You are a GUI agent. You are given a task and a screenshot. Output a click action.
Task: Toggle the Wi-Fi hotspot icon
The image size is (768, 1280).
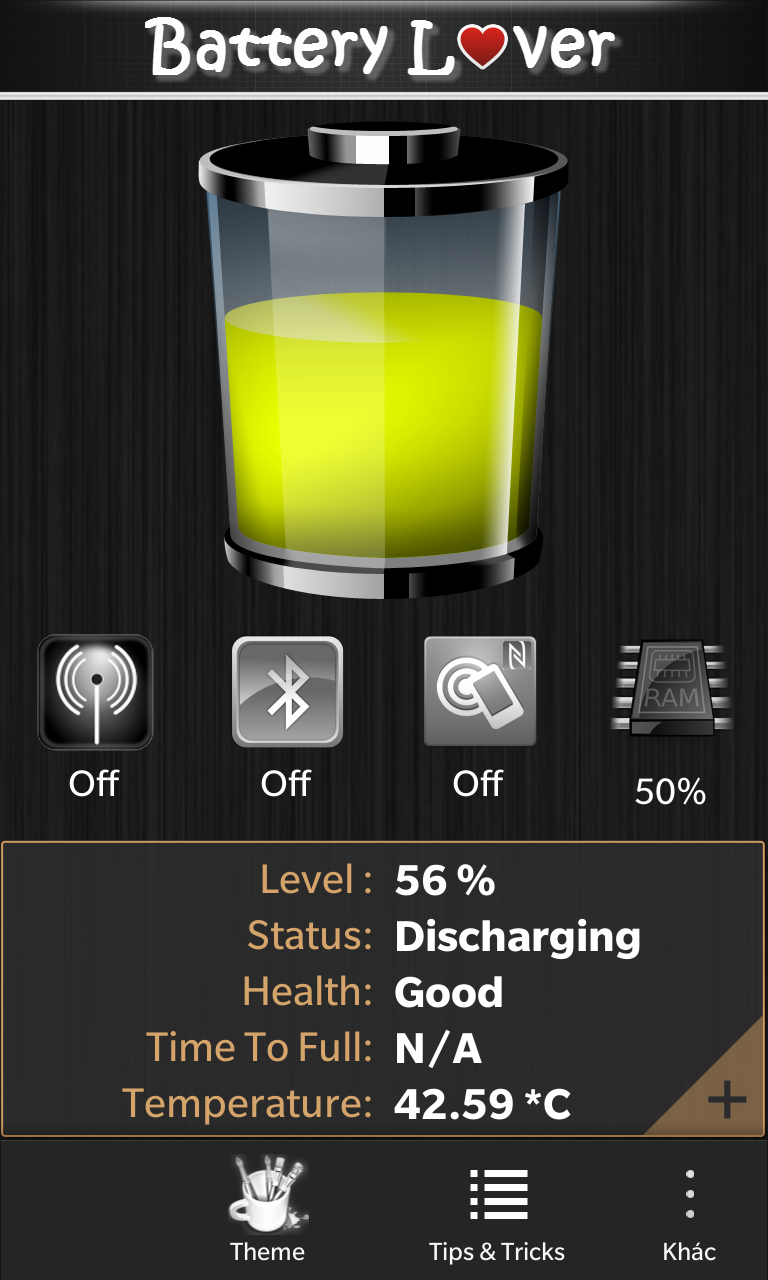[x=95, y=692]
